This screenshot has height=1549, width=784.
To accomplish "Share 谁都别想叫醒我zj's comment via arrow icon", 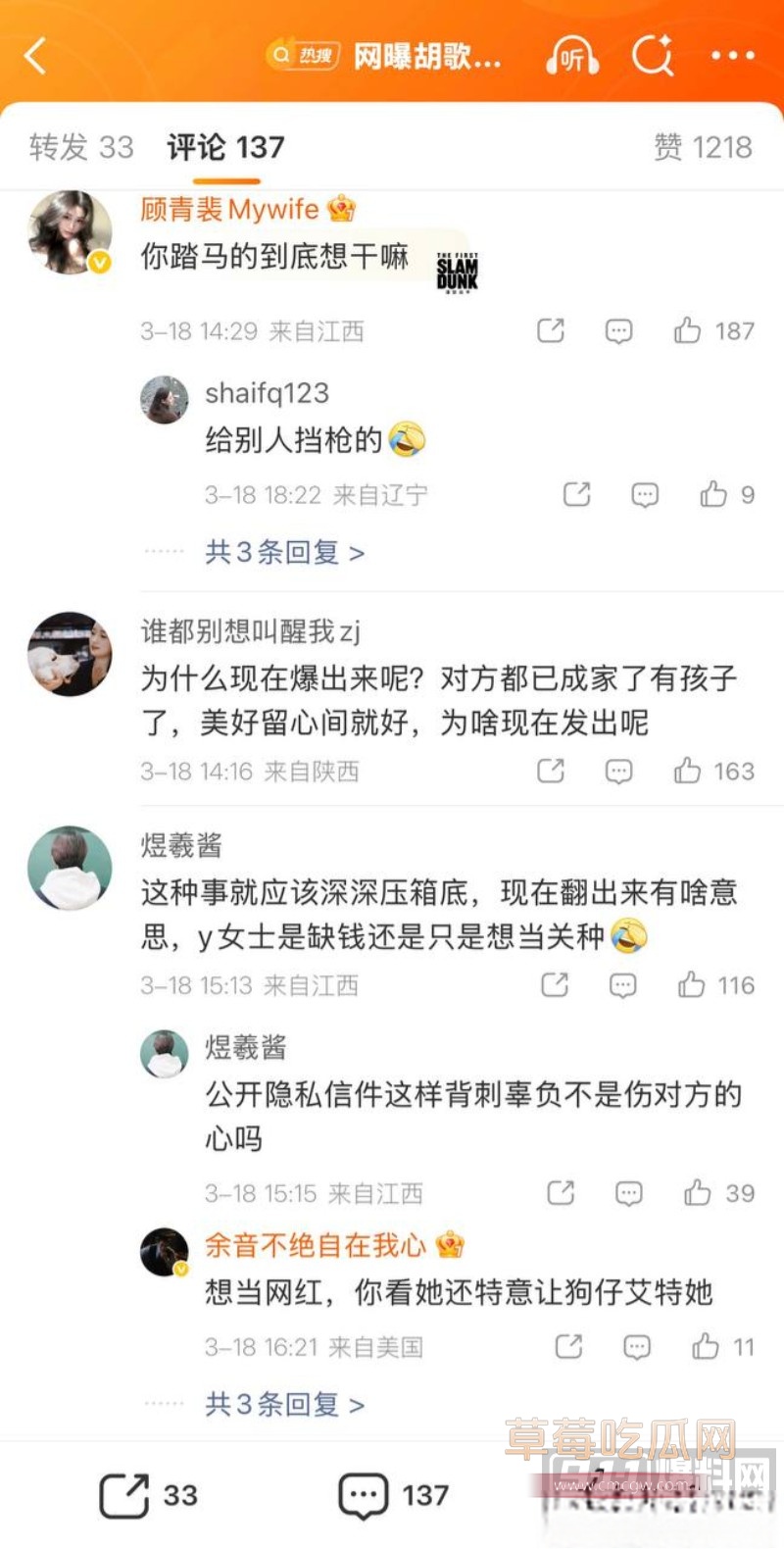I will 550,772.
